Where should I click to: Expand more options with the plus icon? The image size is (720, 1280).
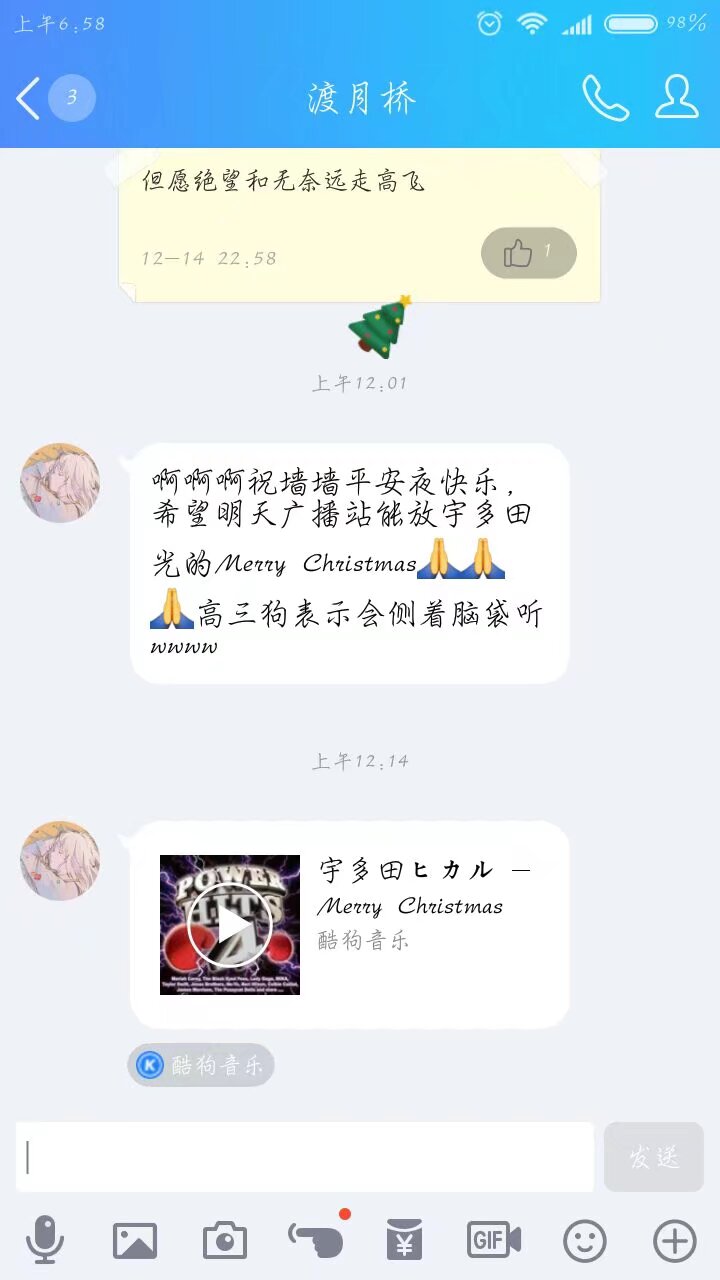pos(675,1241)
